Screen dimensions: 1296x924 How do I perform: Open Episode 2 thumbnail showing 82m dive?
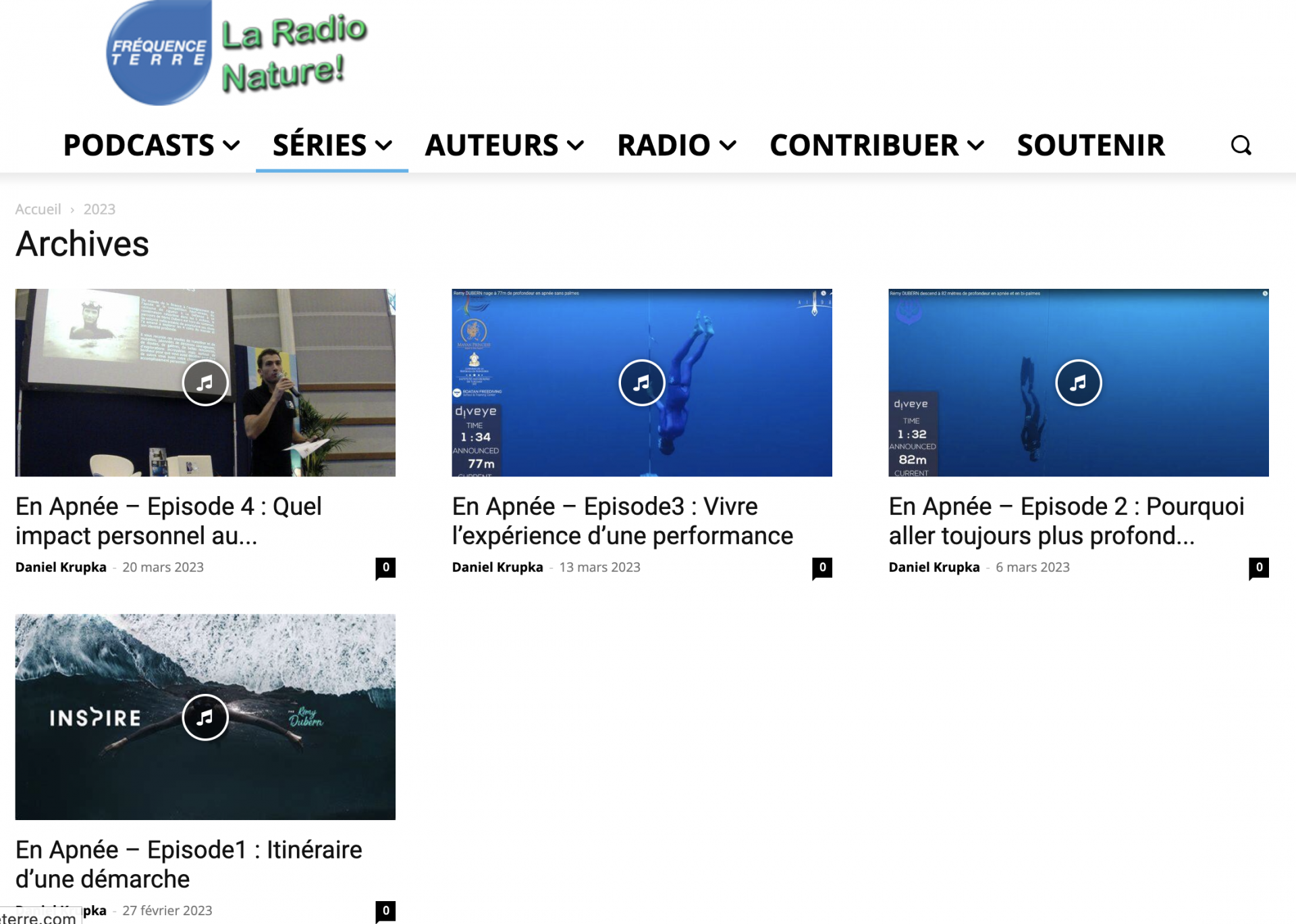pyautogui.click(x=1078, y=383)
